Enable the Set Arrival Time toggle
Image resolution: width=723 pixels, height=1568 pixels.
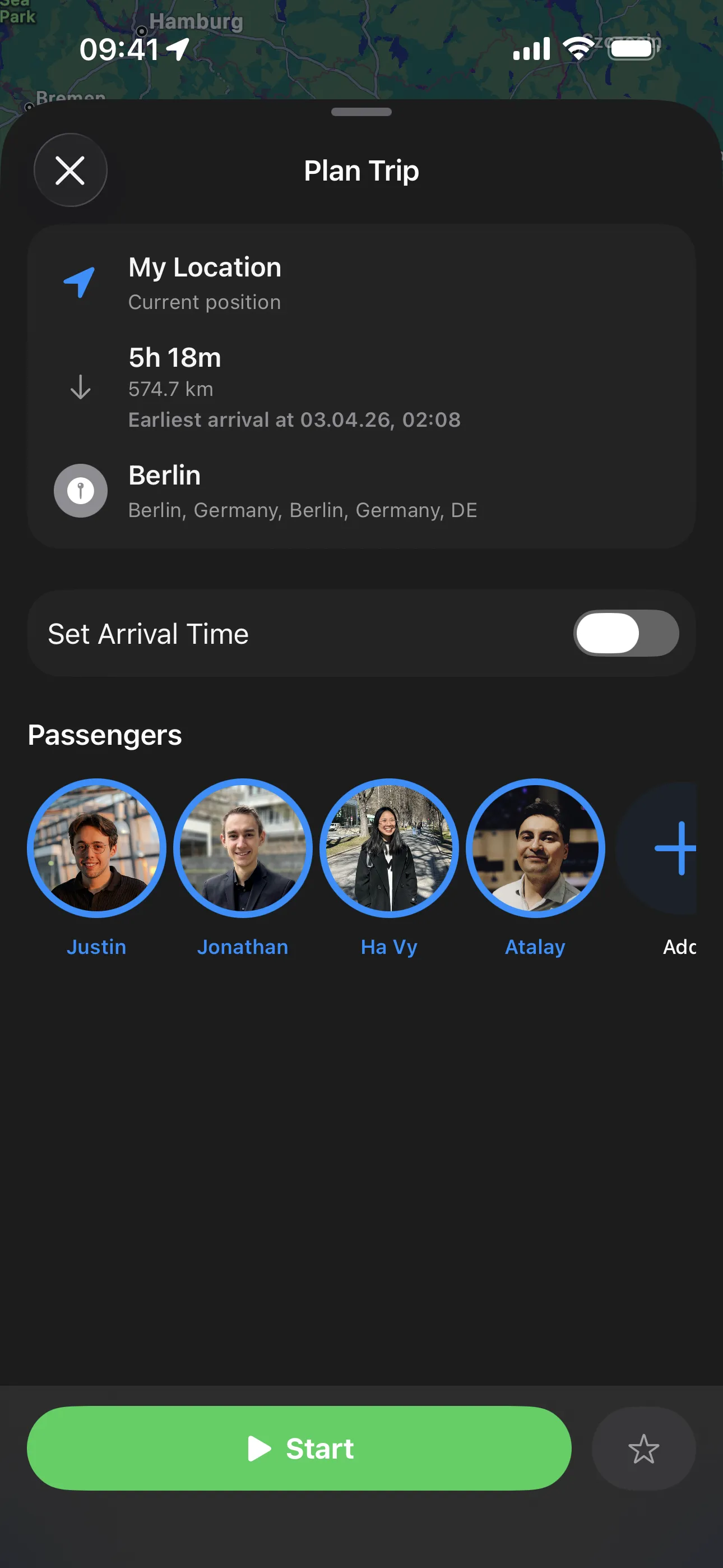pyautogui.click(x=625, y=633)
